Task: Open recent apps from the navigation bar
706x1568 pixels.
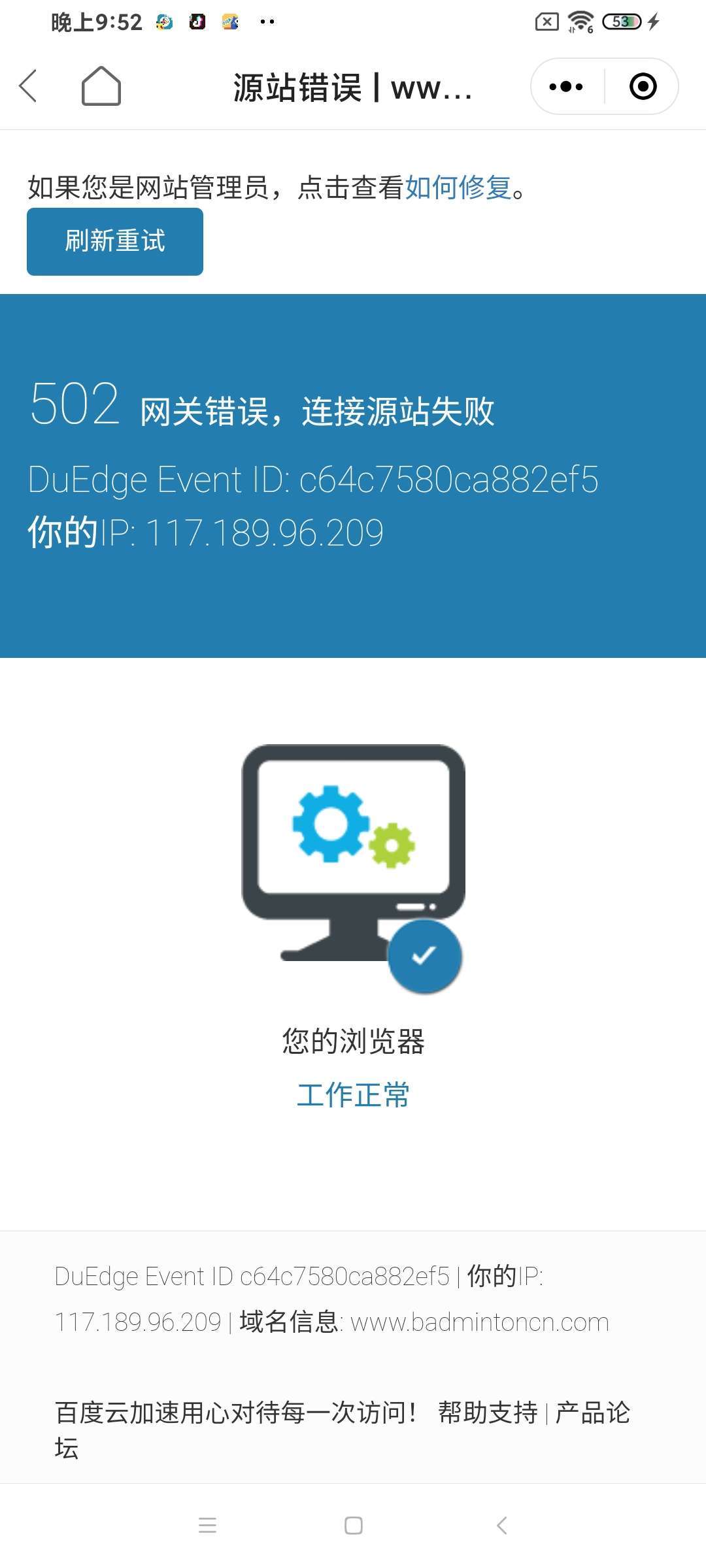Action: coord(207,1526)
